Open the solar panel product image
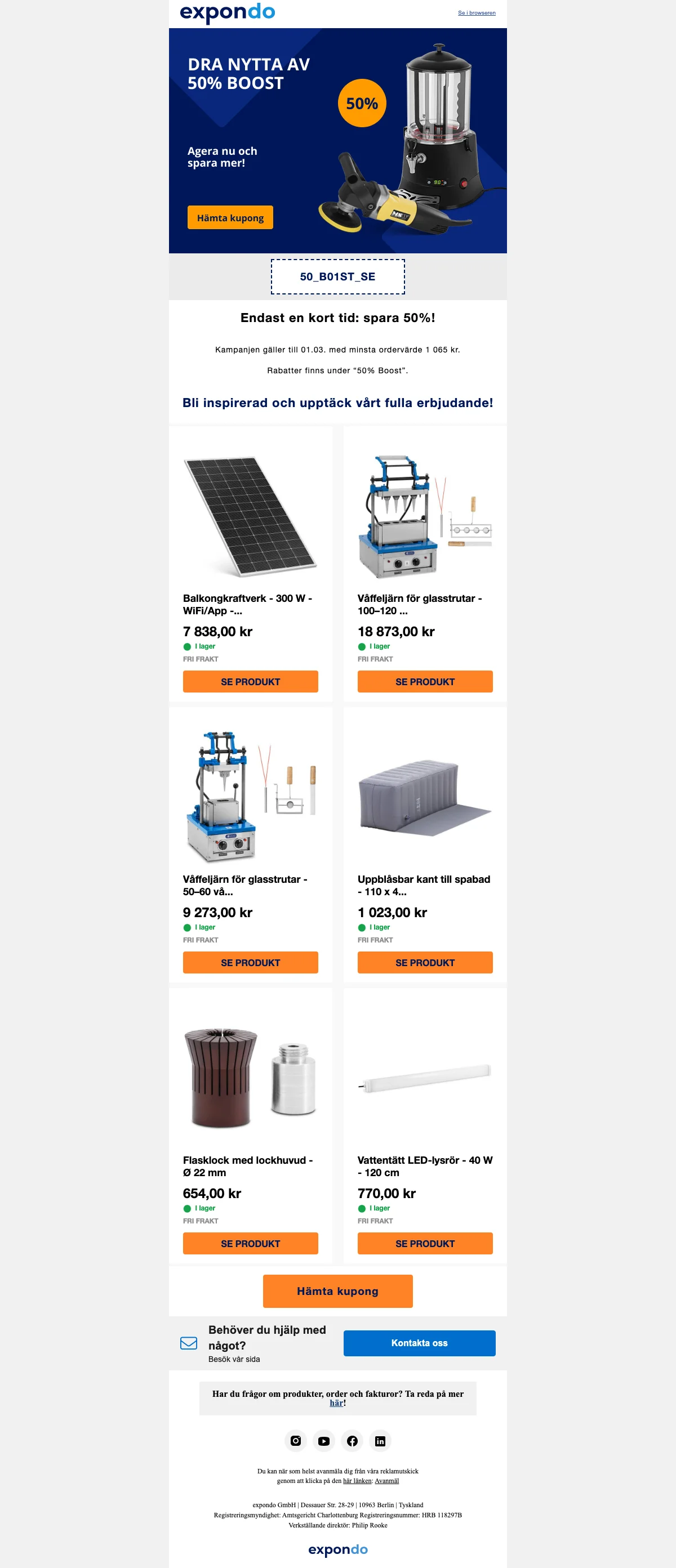Viewport: 676px width, 1568px height. coord(250,516)
